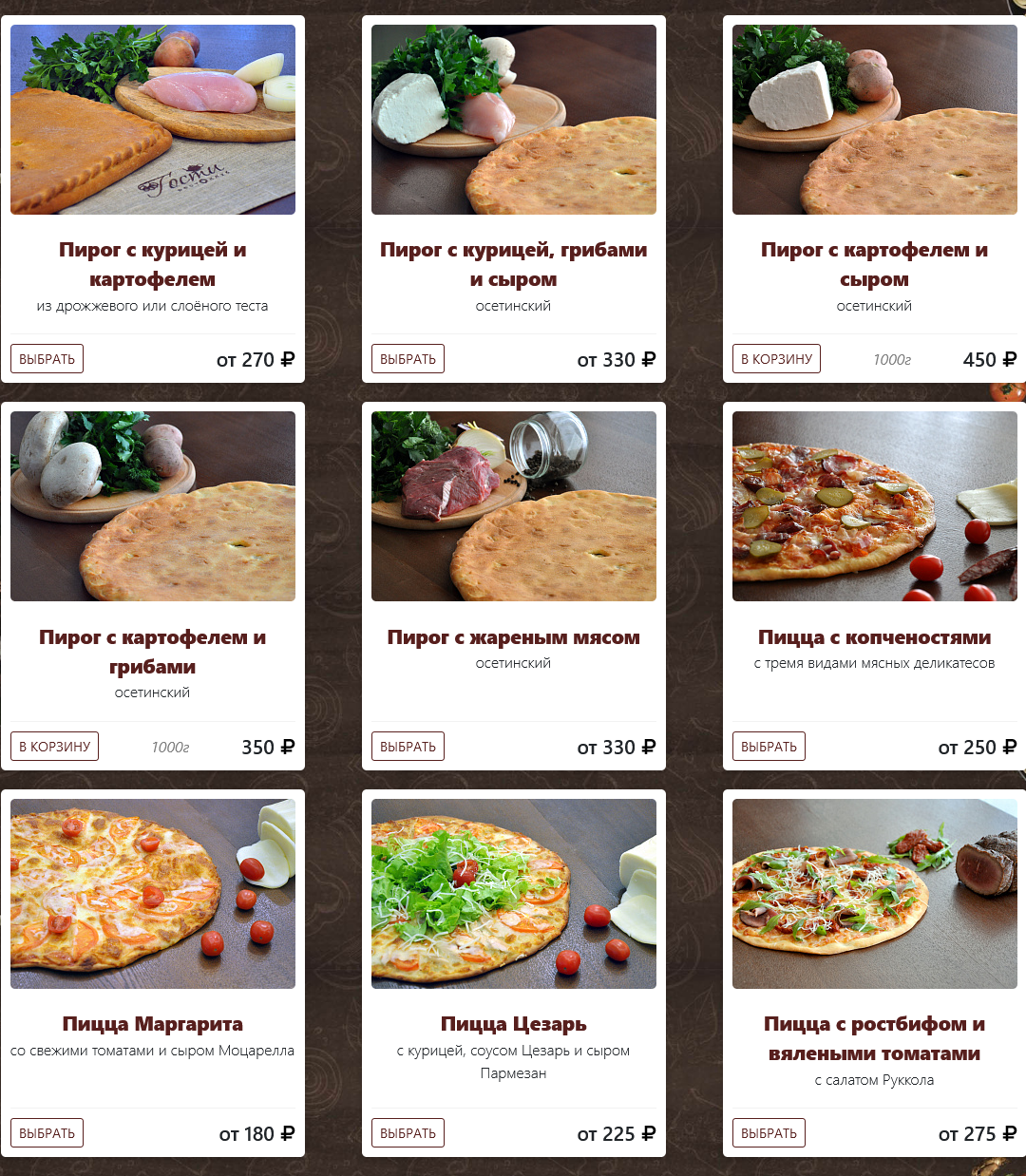Open Пирог с курицей, грибами и сыром image
Viewport: 1026px width, 1176px height.
click(514, 120)
